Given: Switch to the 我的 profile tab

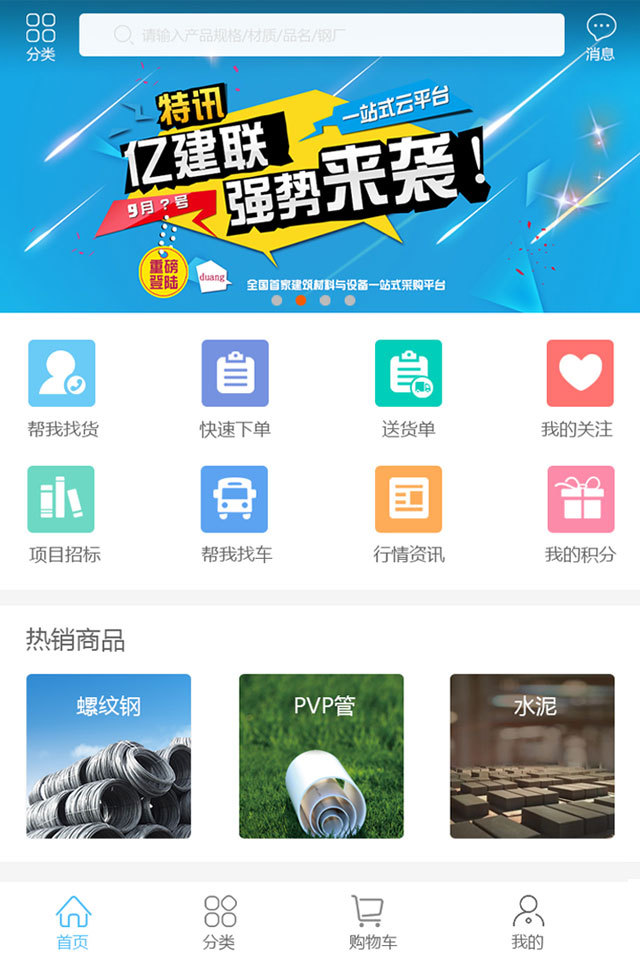Looking at the screenshot, I should [527, 922].
